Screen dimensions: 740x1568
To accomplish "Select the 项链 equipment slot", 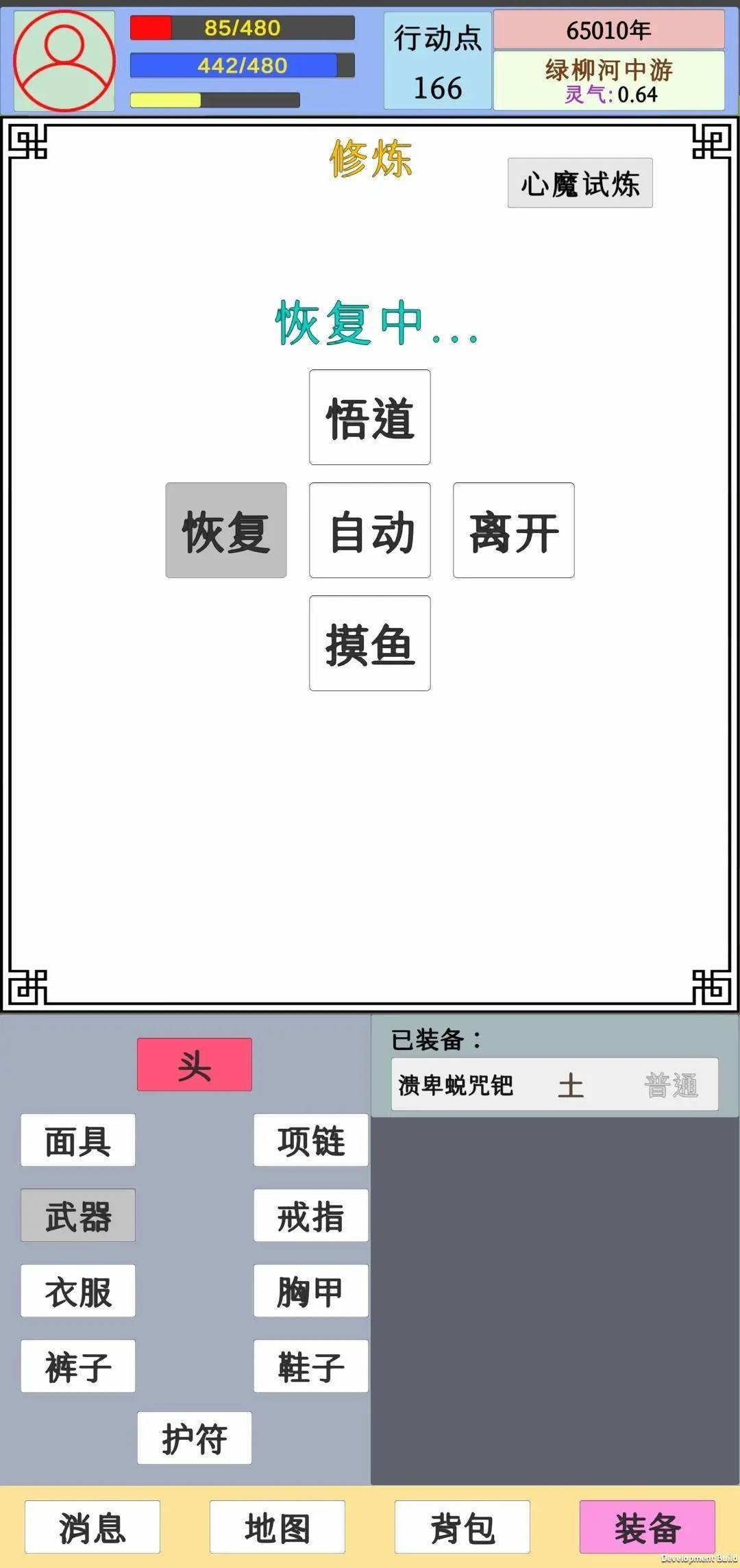I will (310, 1139).
